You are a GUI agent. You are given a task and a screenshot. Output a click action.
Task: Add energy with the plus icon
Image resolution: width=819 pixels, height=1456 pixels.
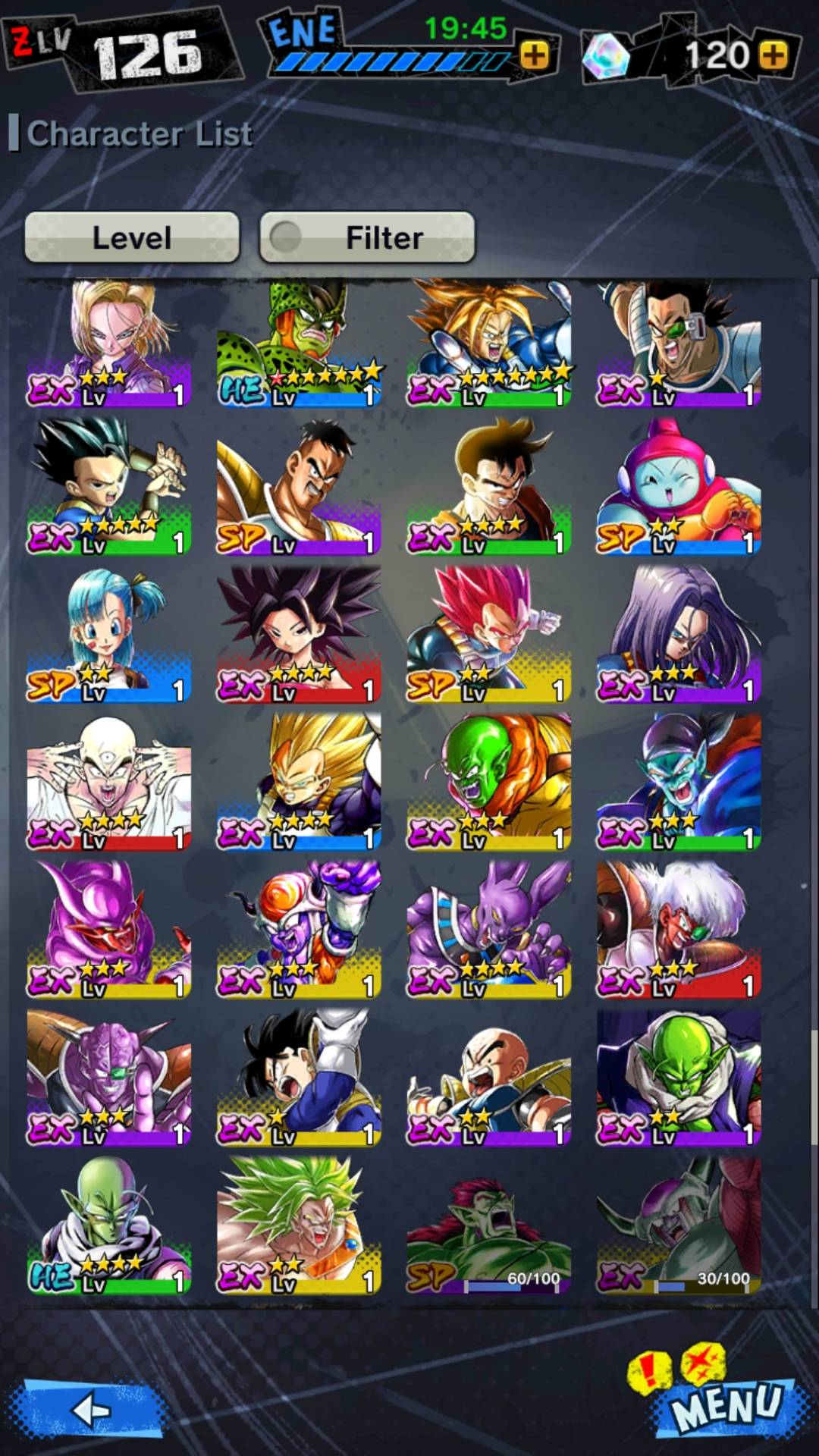tap(535, 55)
